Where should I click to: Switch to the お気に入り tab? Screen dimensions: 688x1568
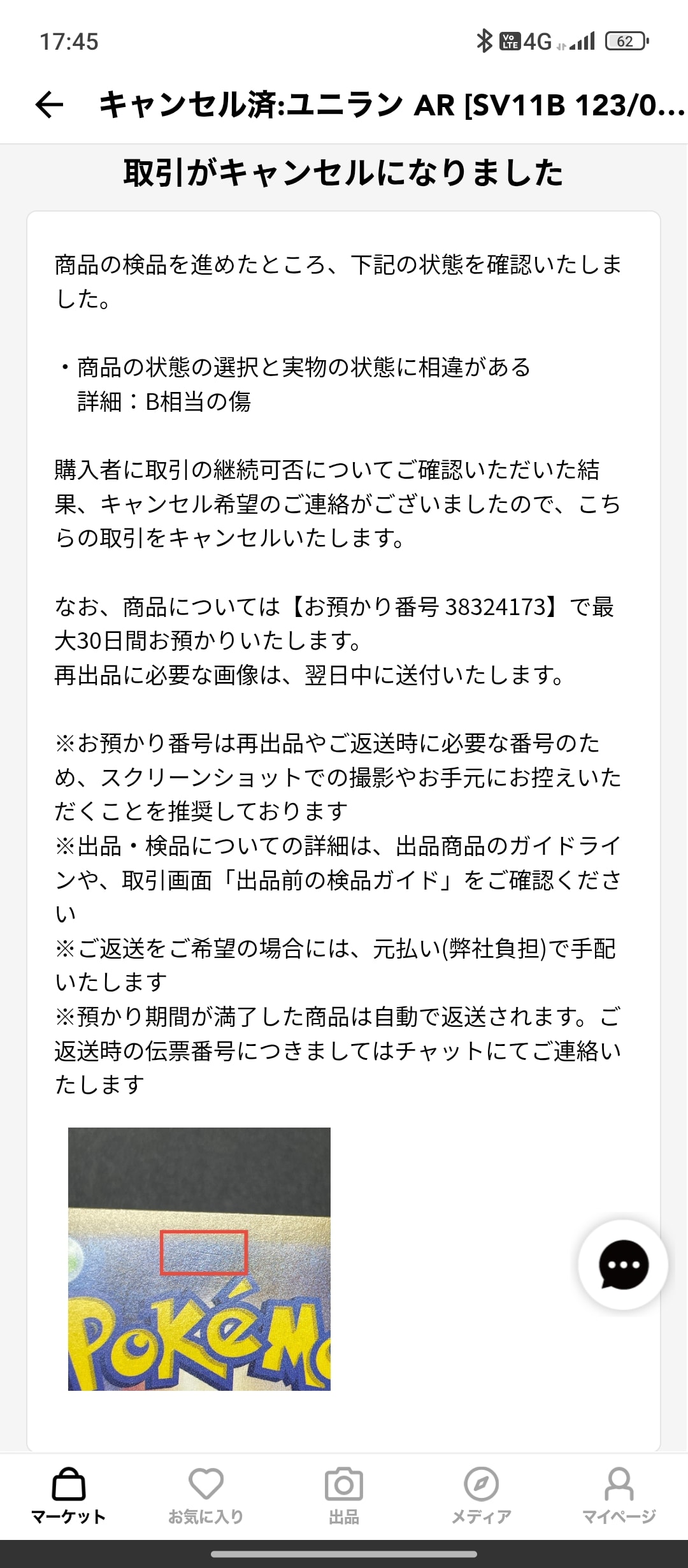[x=206, y=1496]
